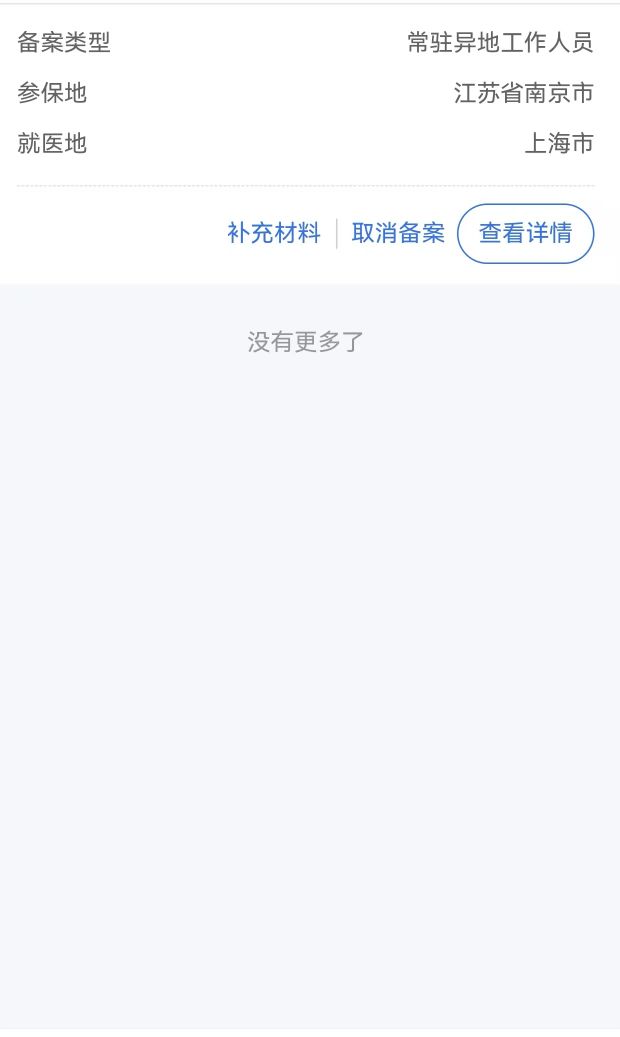620x1037 pixels.
Task: Tap 补充材料 to add supplementary materials
Action: [x=274, y=234]
